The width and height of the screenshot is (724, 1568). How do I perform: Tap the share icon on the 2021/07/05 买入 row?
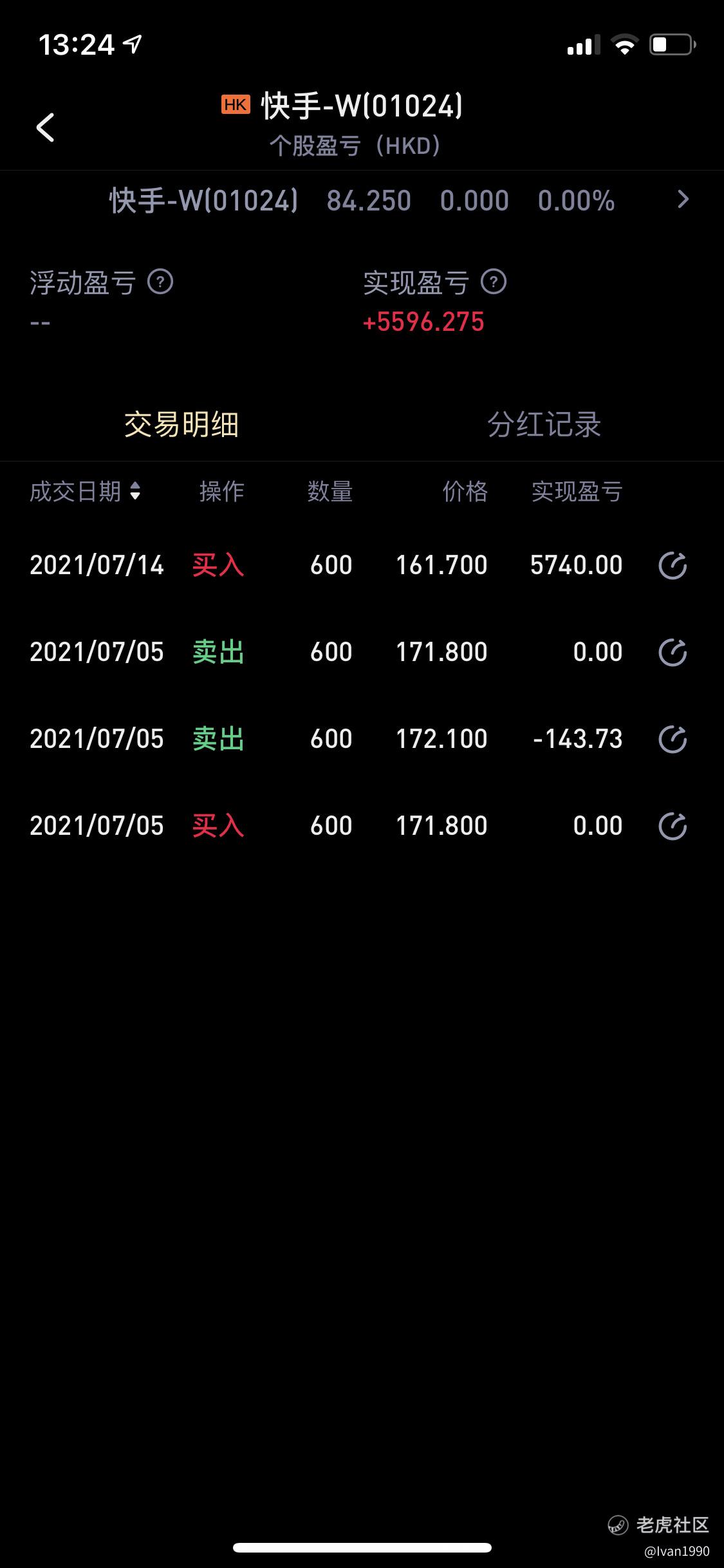[x=673, y=826]
